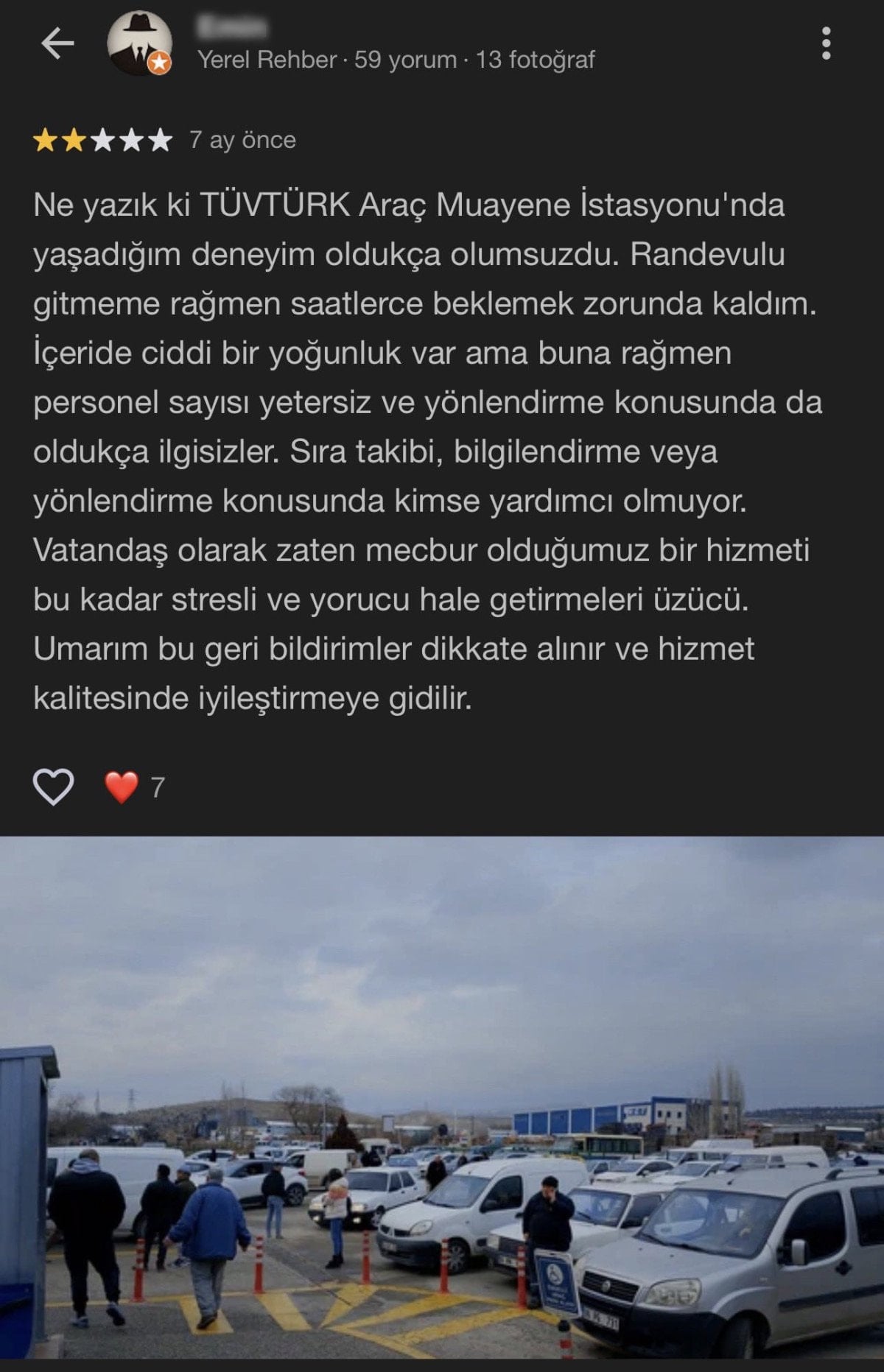
Task: Open the reviewer's profile avatar
Action: [139, 44]
